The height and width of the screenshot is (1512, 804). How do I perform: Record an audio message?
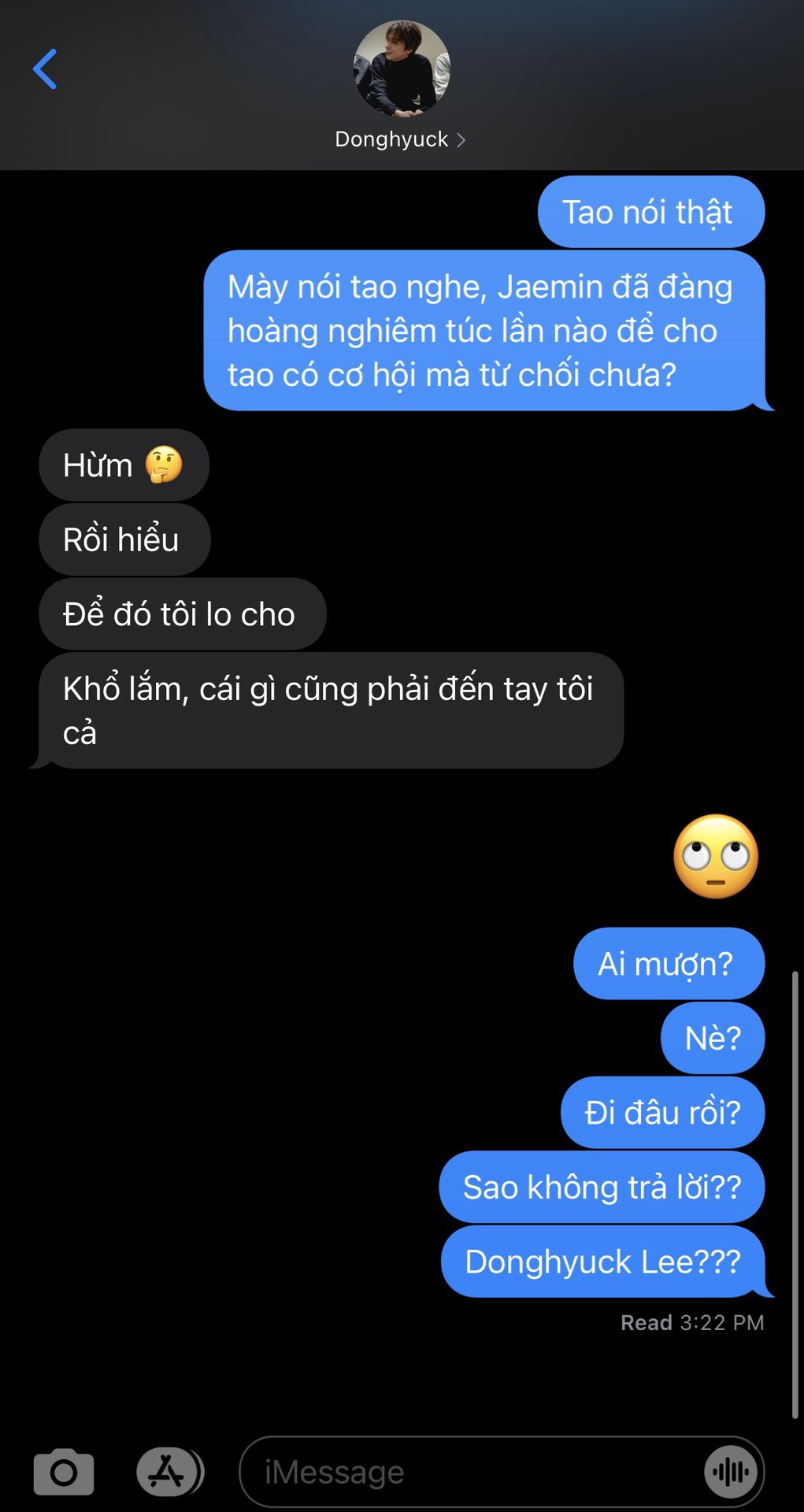click(x=732, y=1472)
